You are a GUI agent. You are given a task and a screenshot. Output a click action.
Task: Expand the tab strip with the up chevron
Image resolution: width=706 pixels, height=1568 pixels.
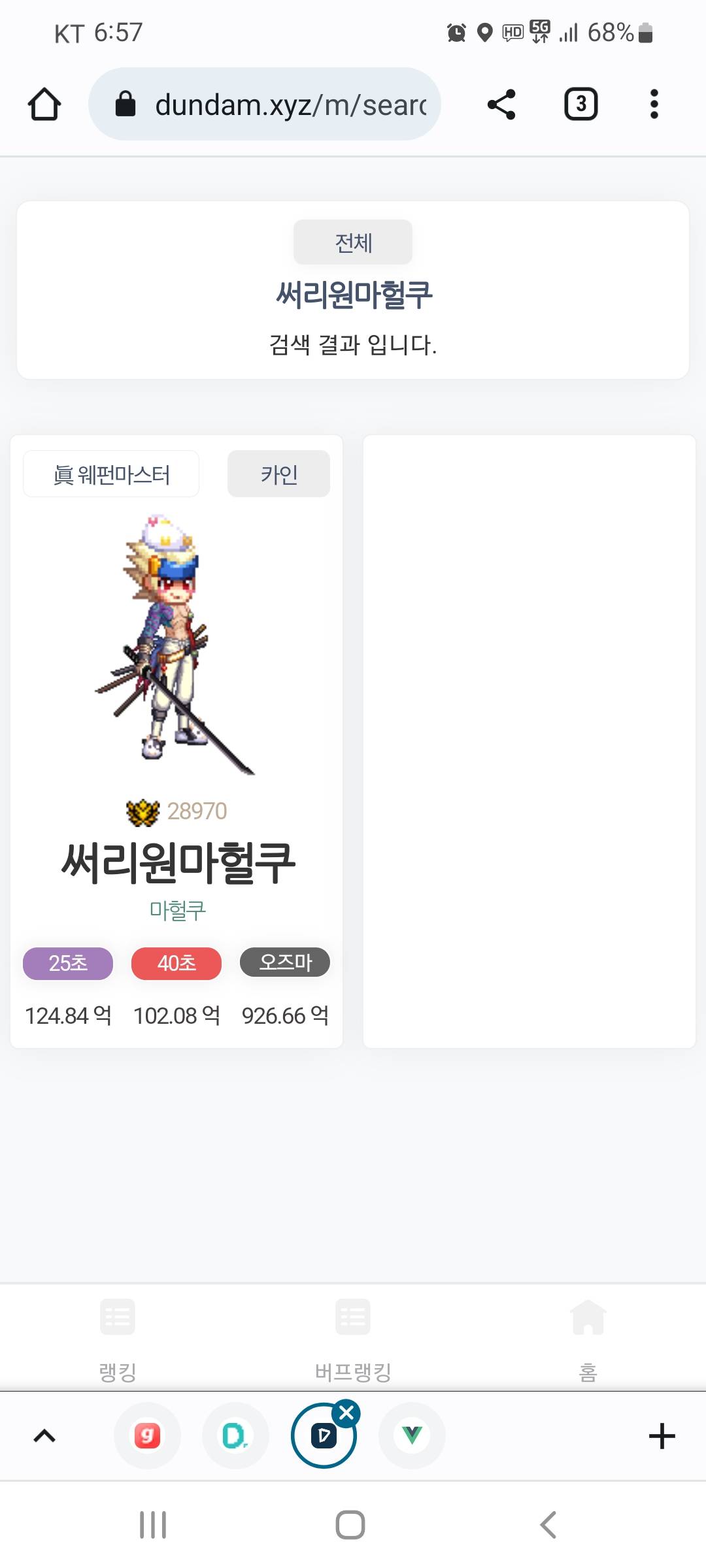pyautogui.click(x=44, y=1436)
